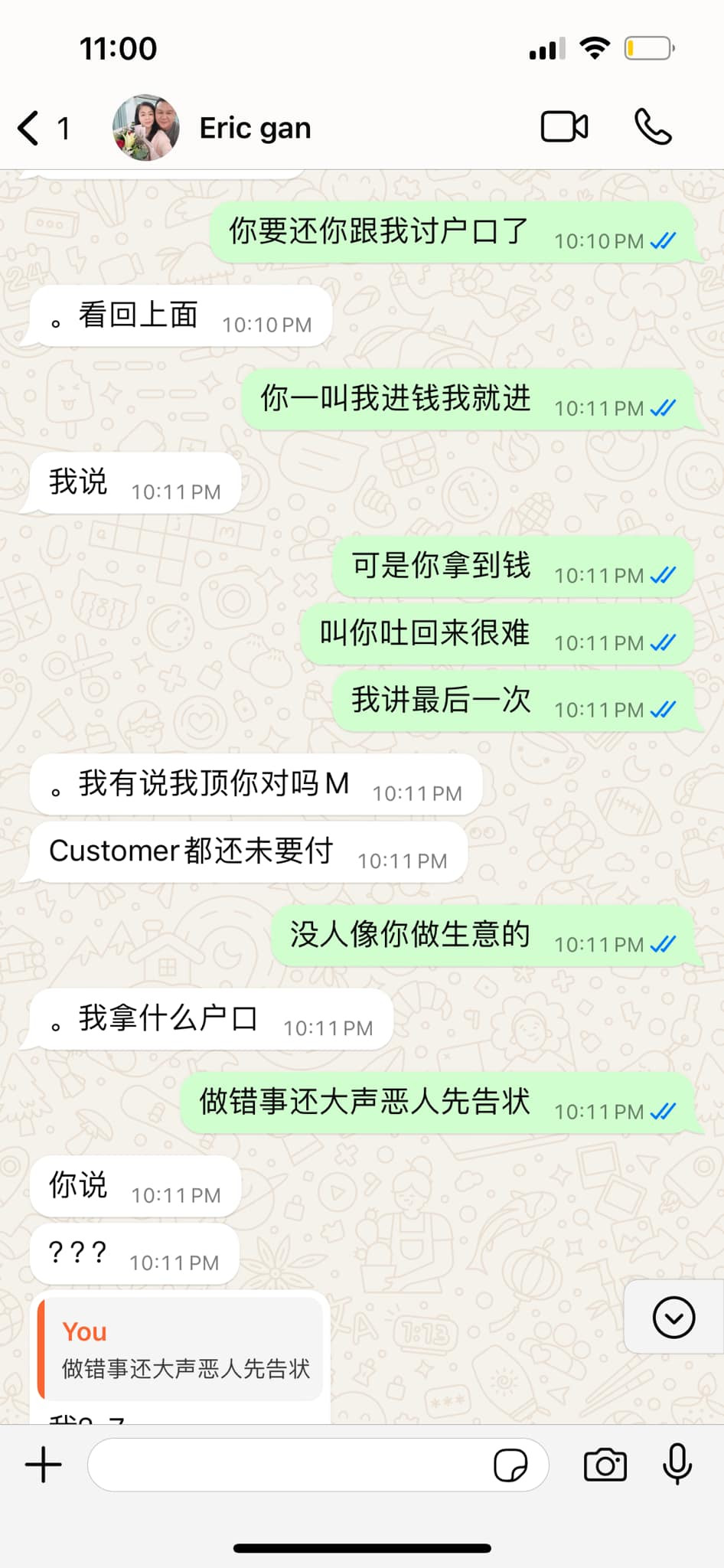724x1568 pixels.
Task: Open the camera to take a photo
Action: coord(605,1465)
